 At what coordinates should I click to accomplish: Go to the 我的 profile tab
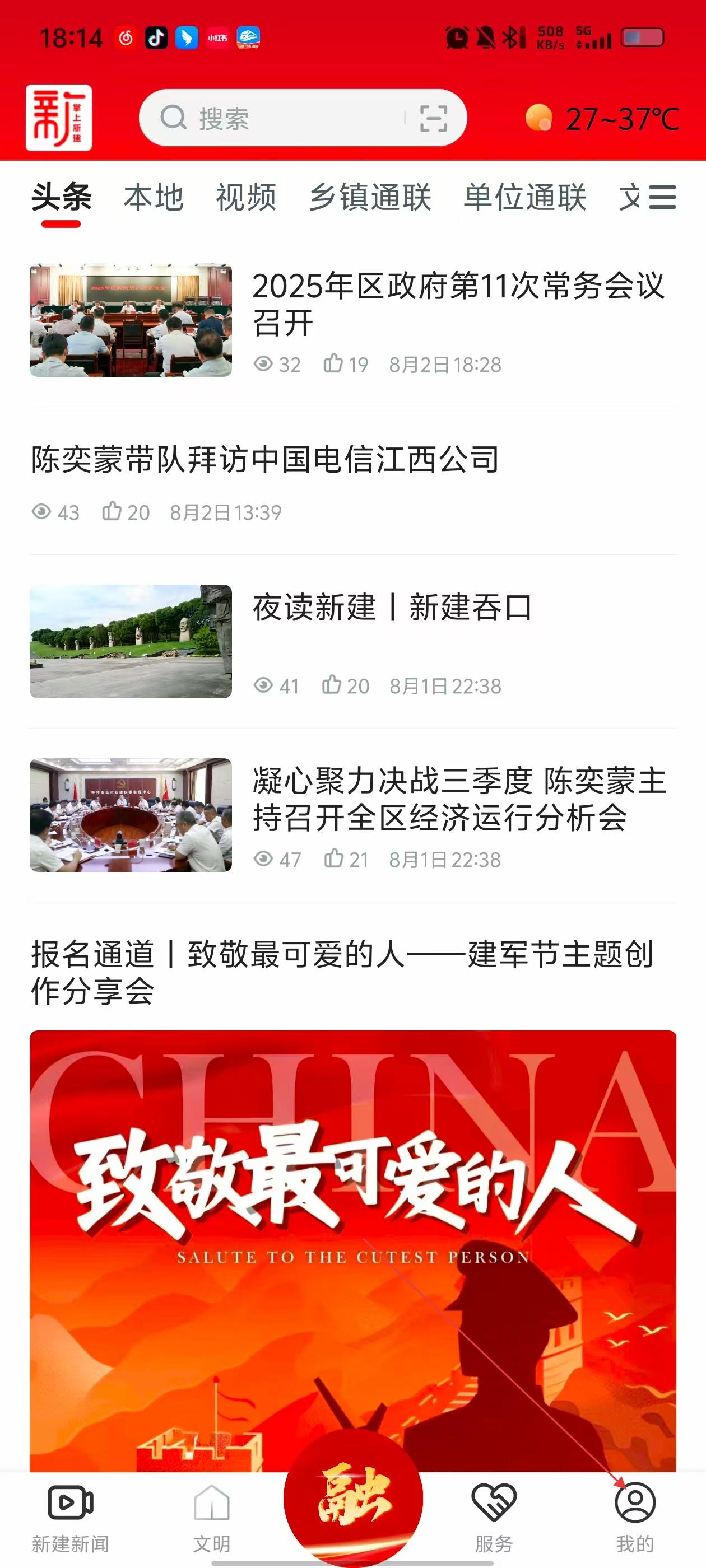pos(635,1516)
